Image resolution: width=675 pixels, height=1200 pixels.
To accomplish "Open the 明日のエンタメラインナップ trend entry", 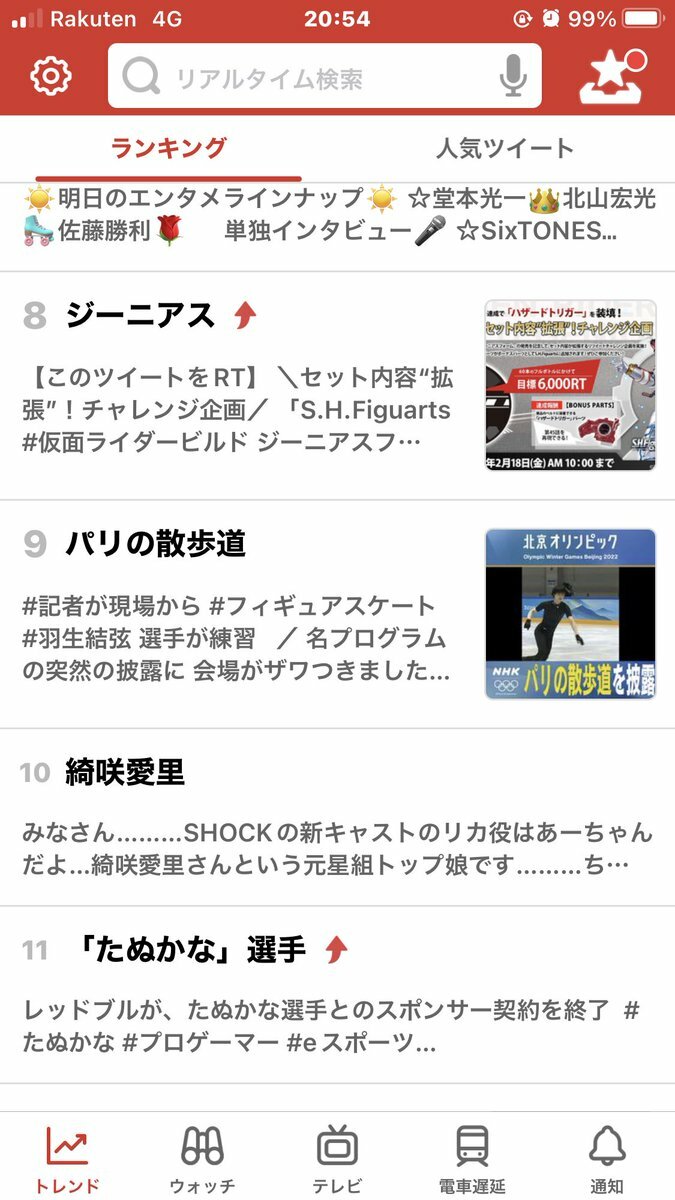I will (x=338, y=215).
